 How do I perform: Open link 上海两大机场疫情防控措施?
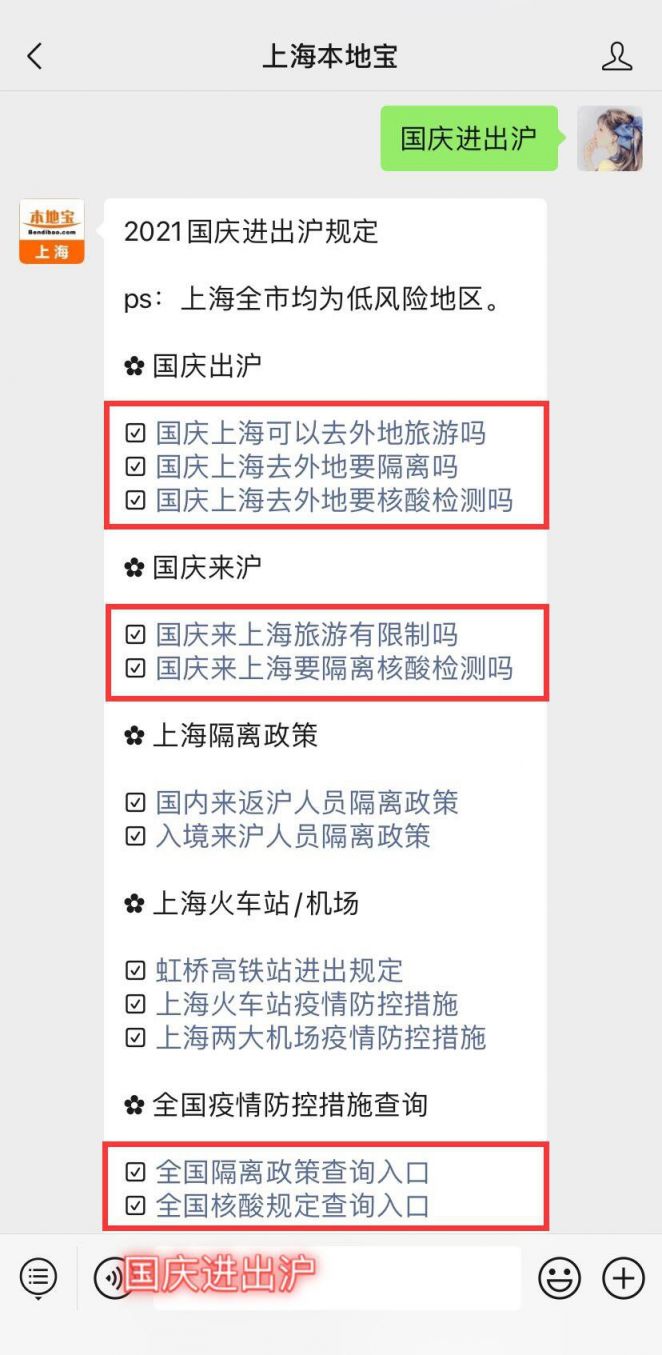[320, 1037]
